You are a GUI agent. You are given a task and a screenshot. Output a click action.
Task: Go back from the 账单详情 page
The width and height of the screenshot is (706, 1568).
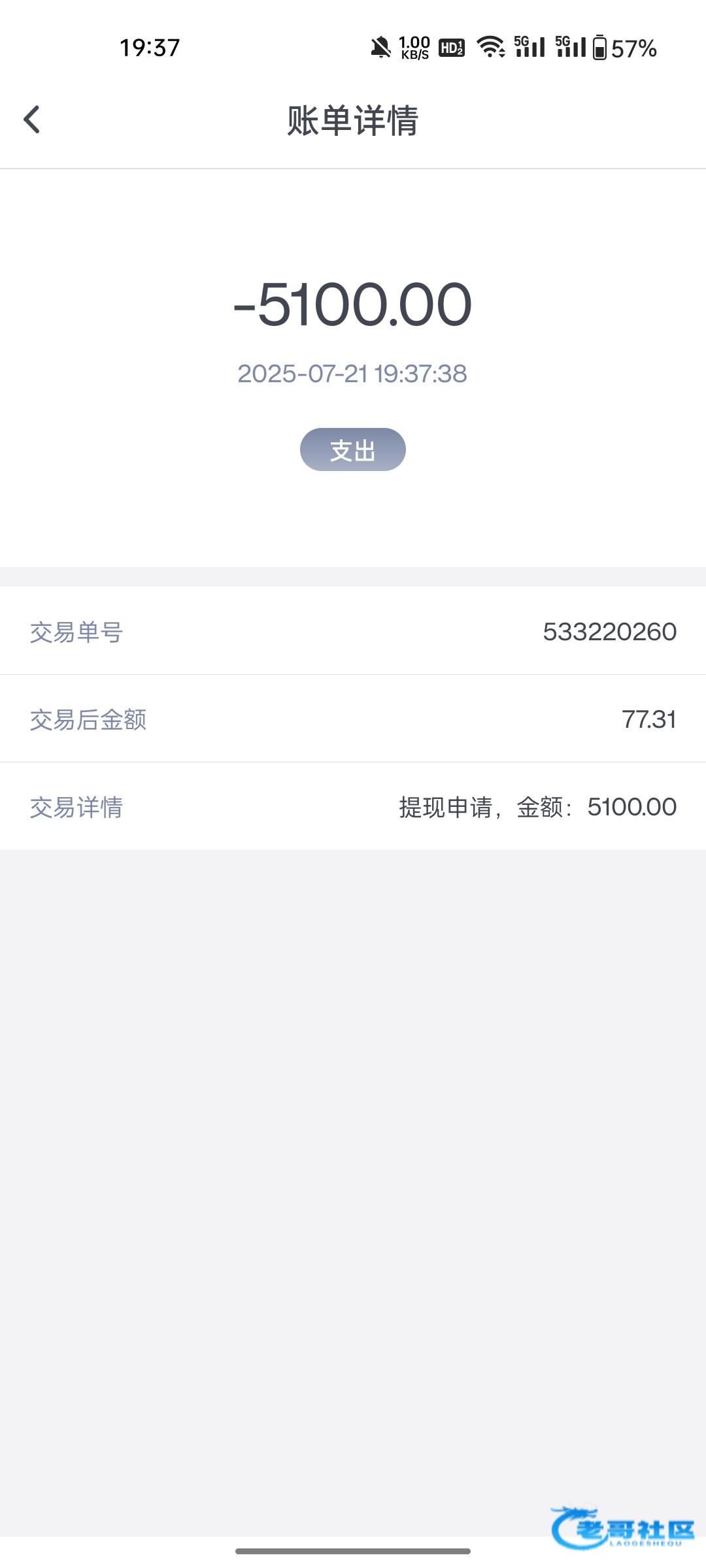[x=31, y=120]
